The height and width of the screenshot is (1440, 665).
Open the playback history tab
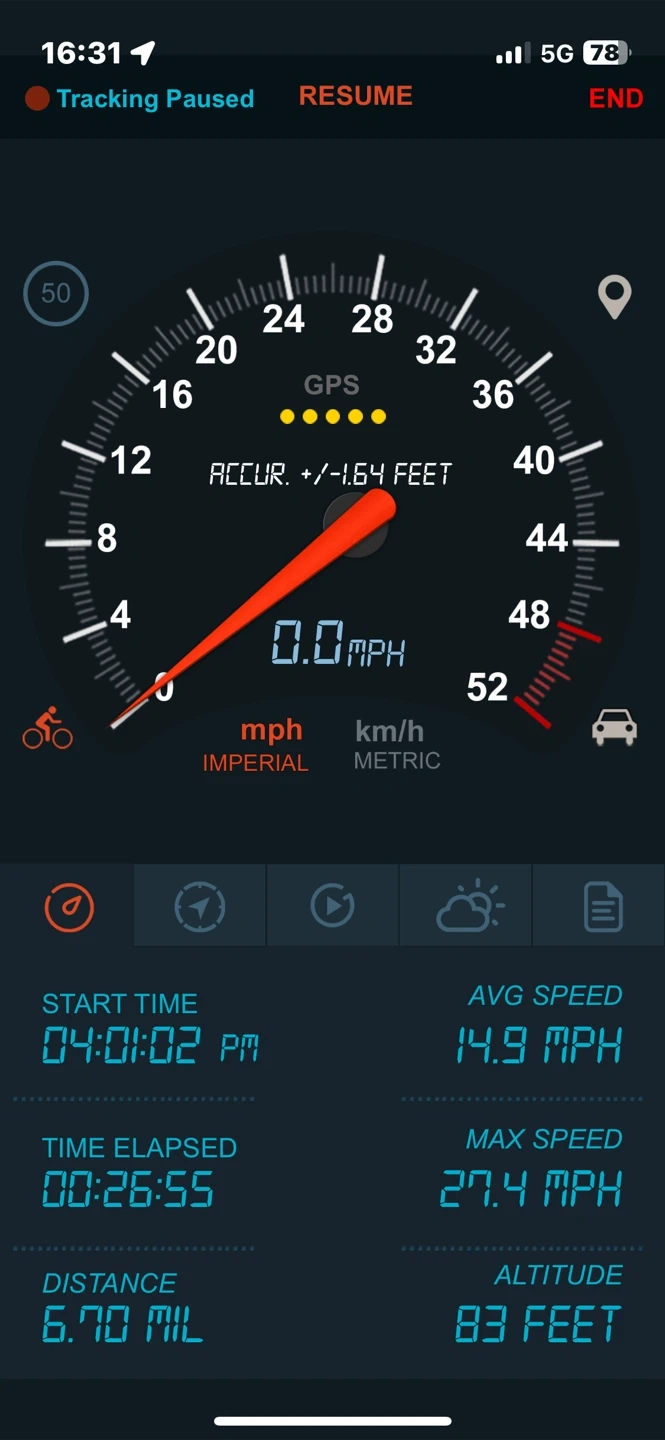[332, 907]
